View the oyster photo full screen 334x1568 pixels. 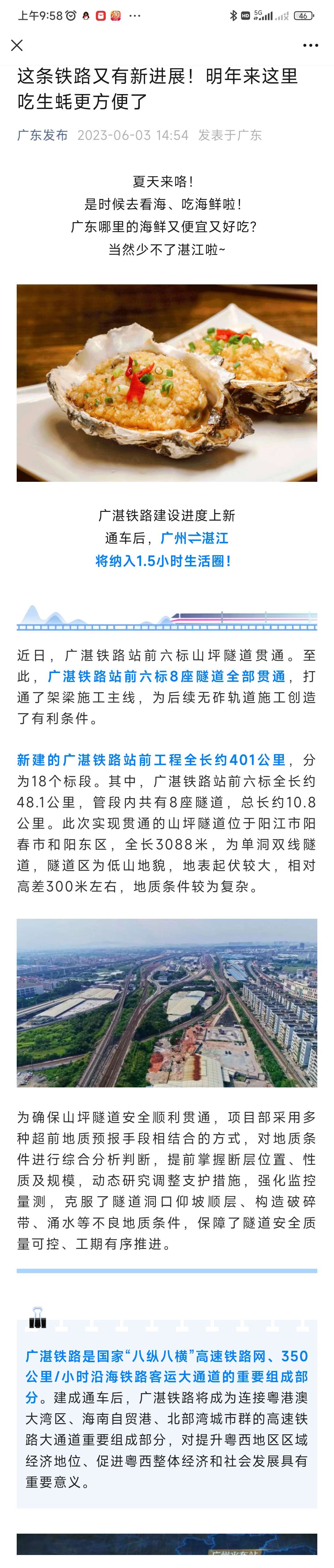(167, 383)
